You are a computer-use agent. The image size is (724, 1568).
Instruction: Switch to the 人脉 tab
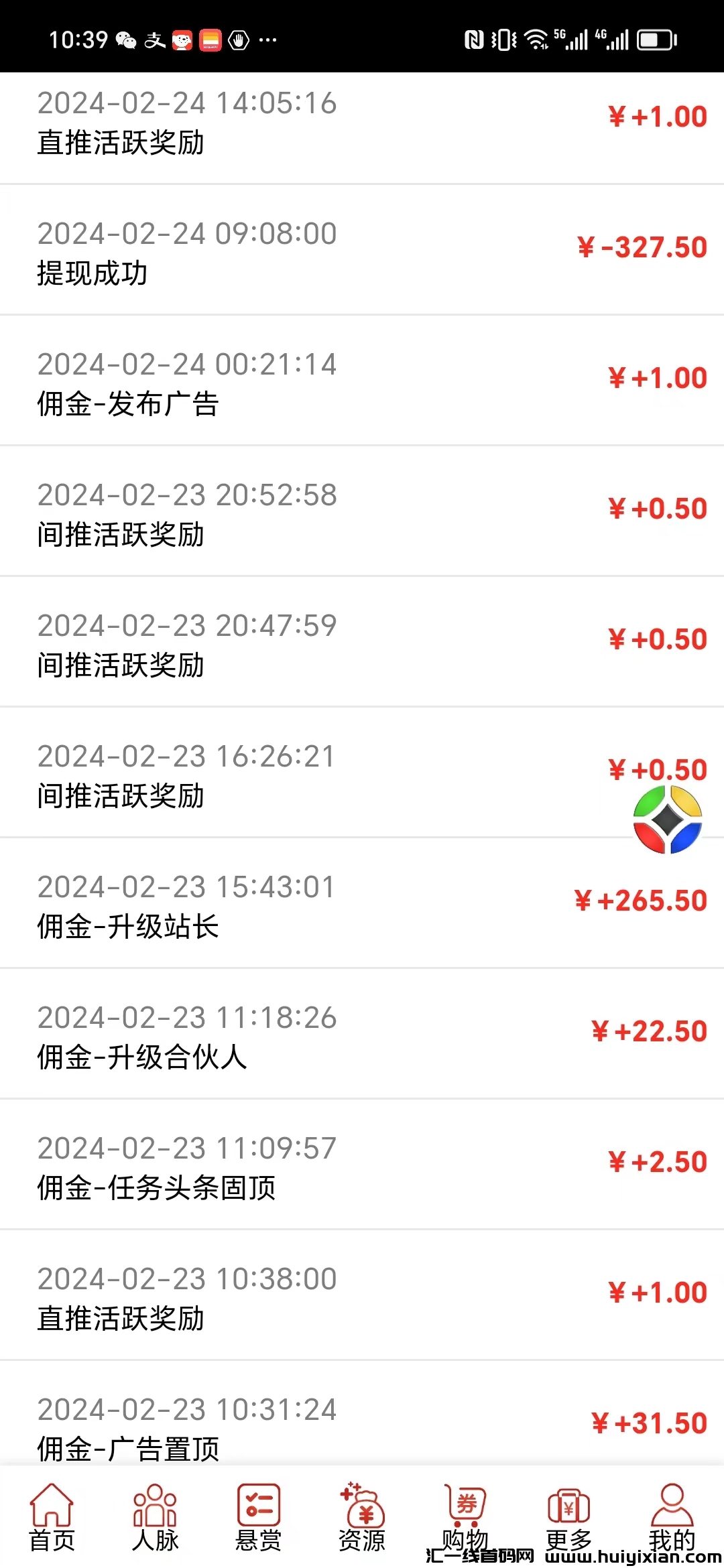coord(155,1517)
